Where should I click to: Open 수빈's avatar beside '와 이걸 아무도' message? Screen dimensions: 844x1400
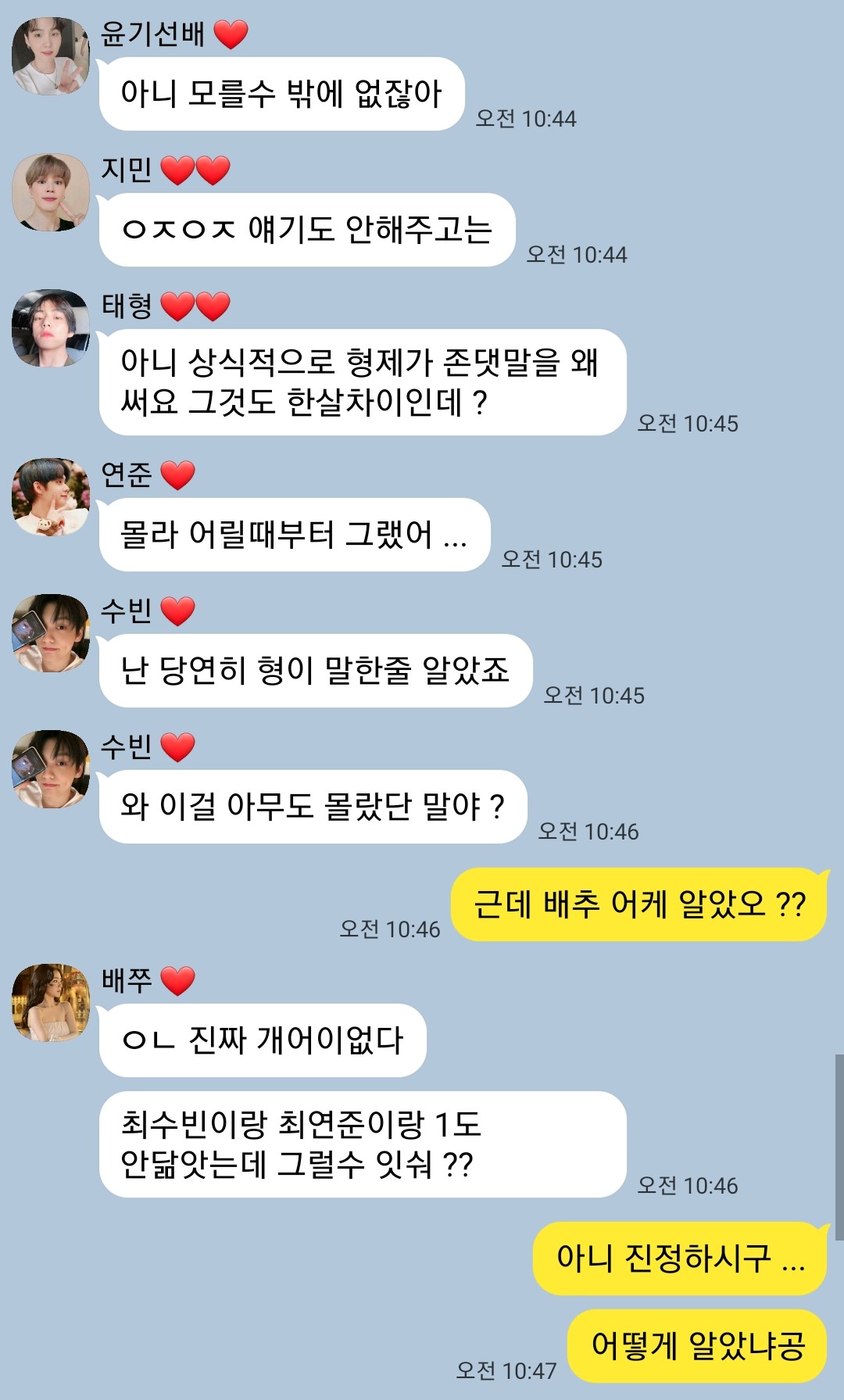click(51, 769)
